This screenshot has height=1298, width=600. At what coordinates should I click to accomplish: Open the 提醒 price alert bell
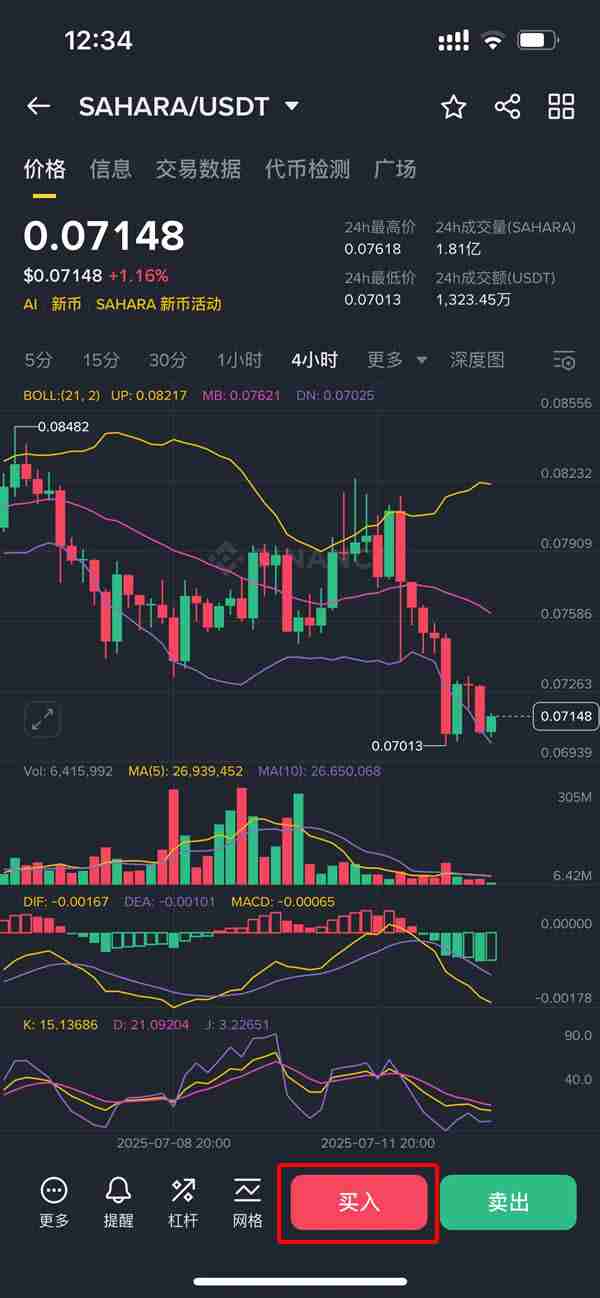click(x=118, y=1200)
